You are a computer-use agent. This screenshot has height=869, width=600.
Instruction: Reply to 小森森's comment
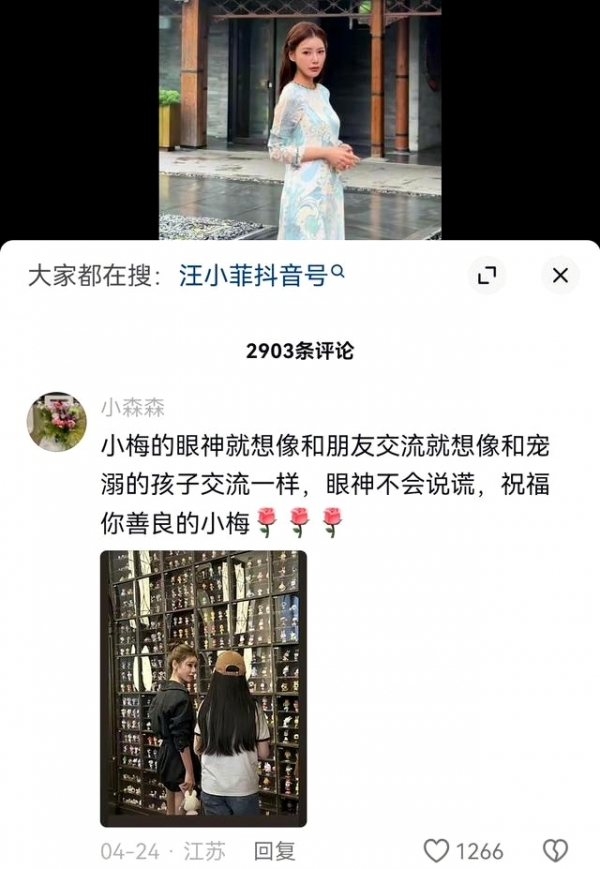click(274, 851)
